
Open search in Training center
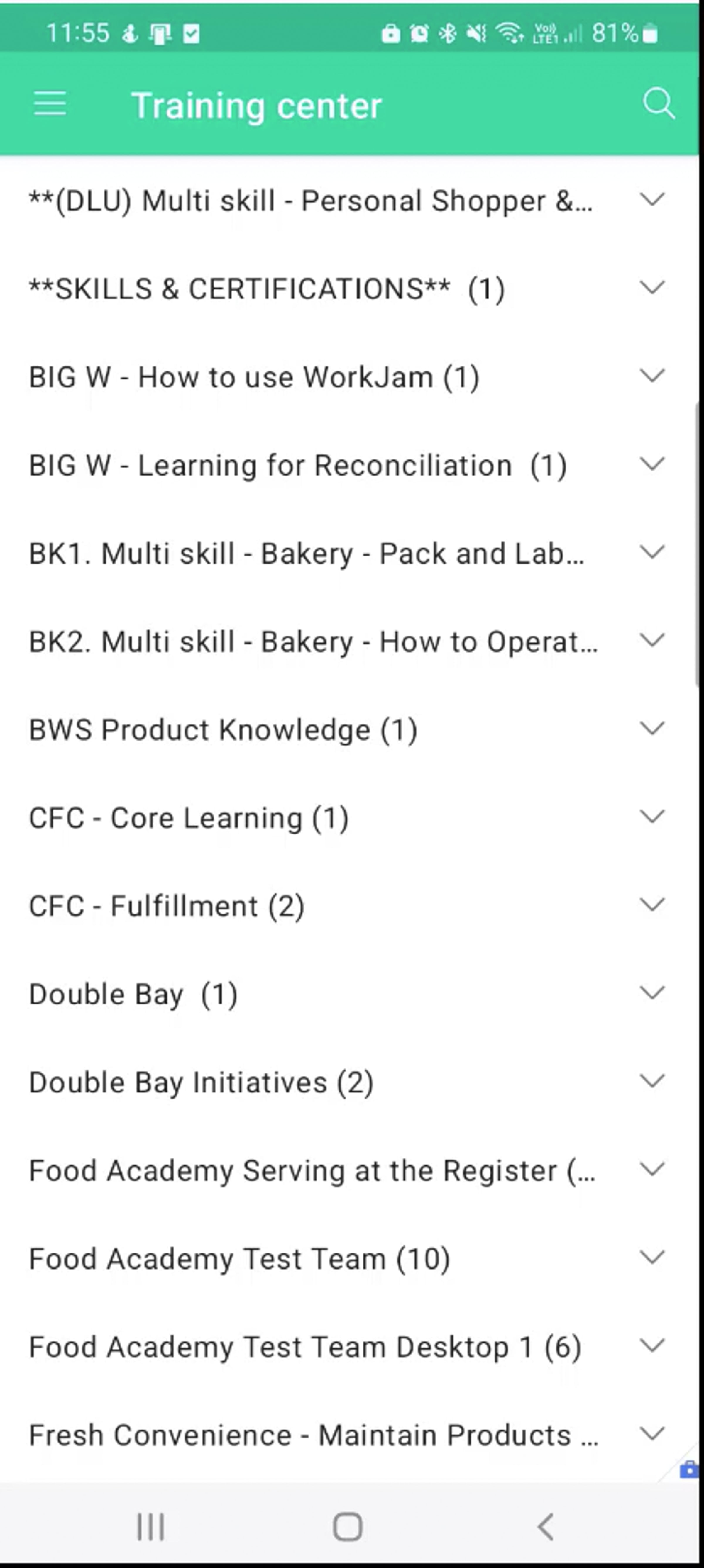[658, 104]
